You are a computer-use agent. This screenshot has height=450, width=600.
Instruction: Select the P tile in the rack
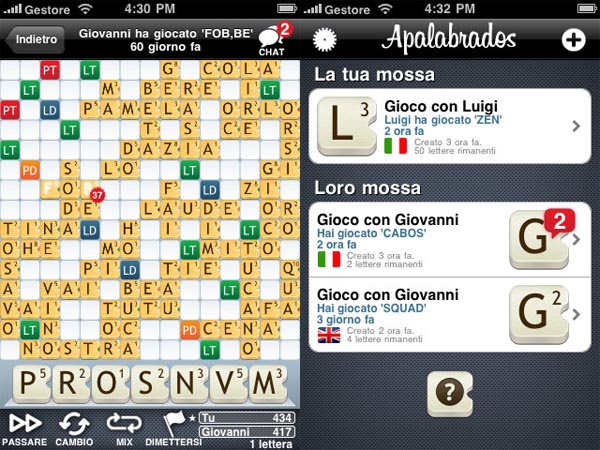[x=32, y=384]
